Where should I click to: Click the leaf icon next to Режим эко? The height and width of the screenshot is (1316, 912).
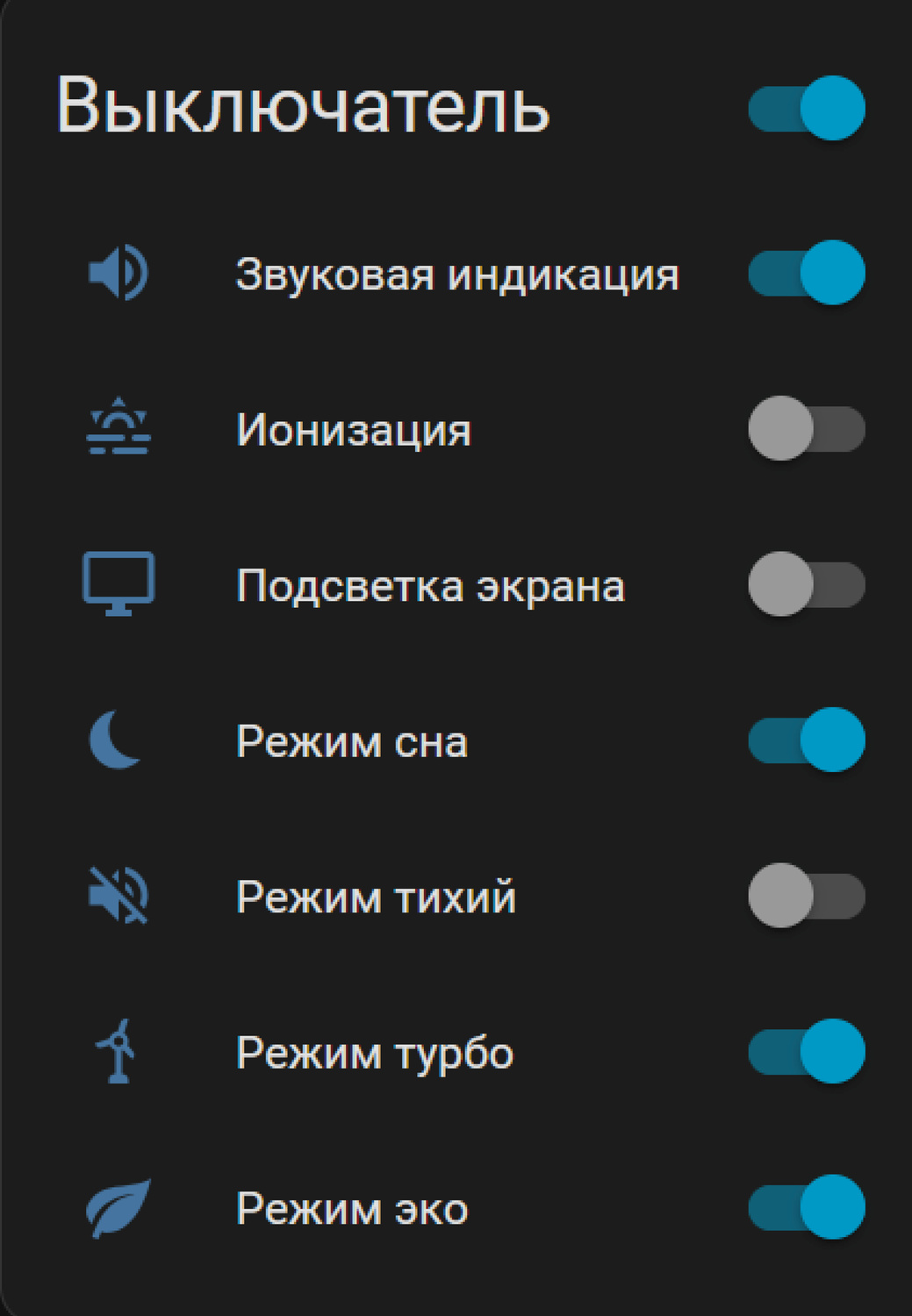[118, 1207]
